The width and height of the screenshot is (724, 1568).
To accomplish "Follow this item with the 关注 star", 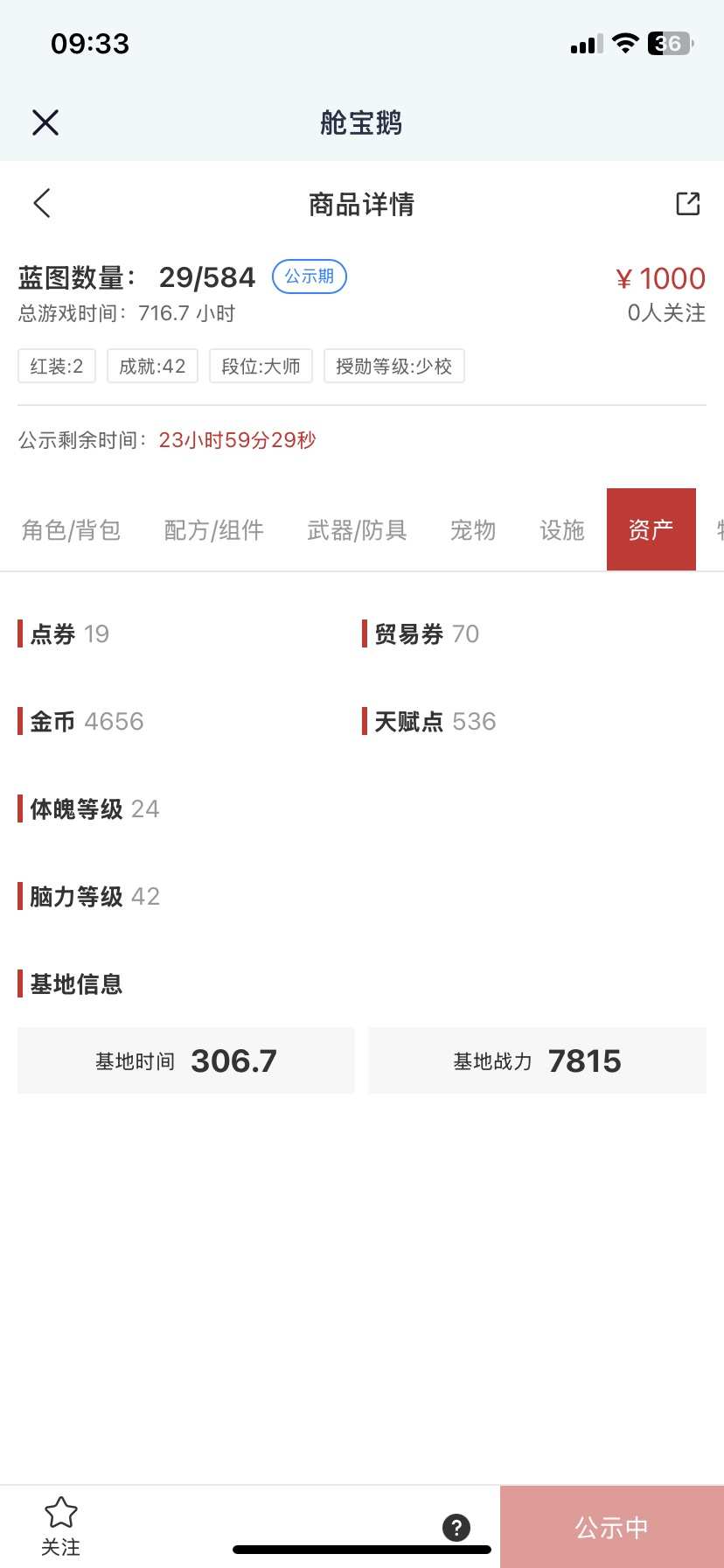I will pos(61,1525).
